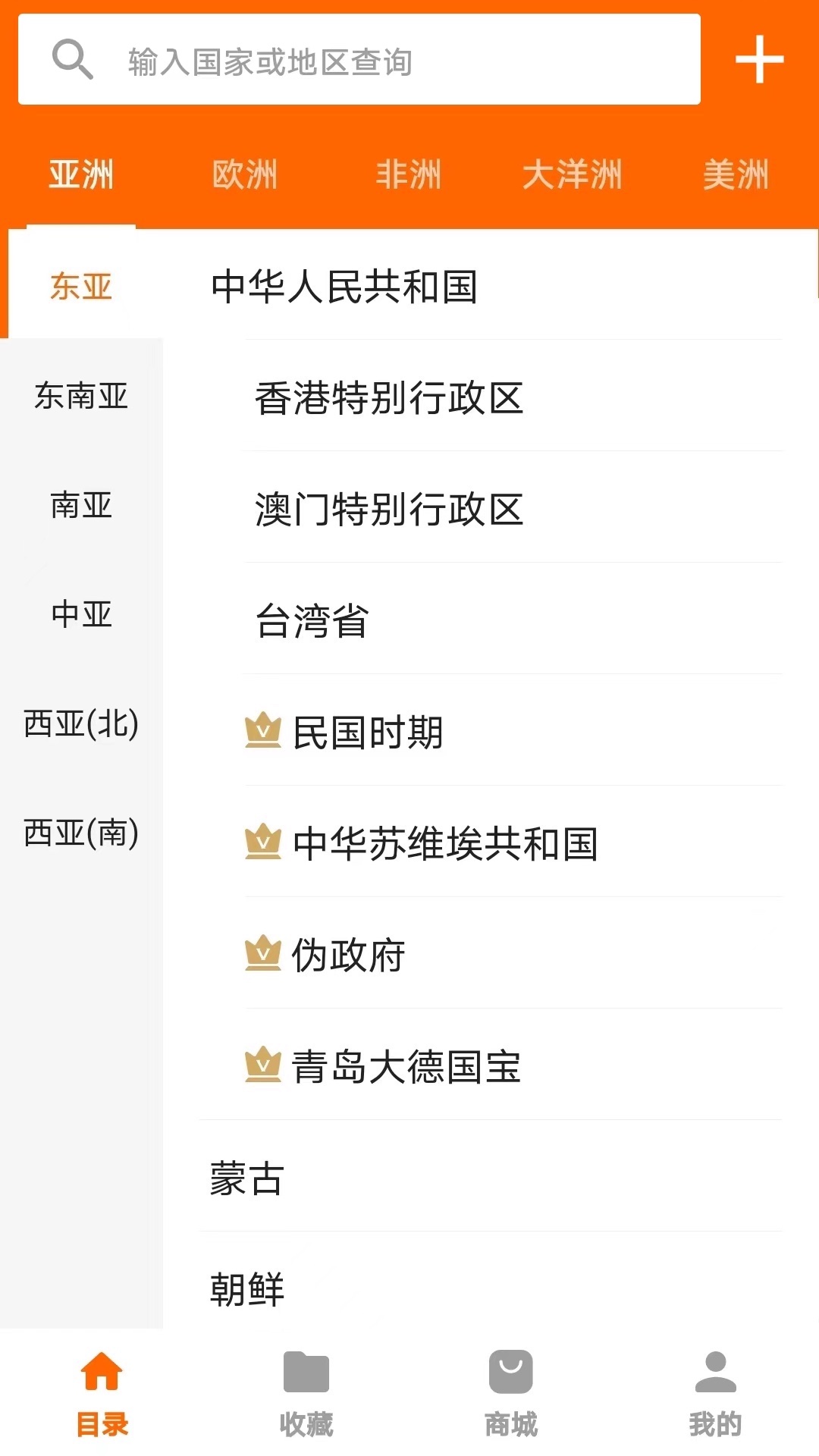This screenshot has width=819, height=1456.
Task: Switch to the 欧洲 tab
Action: point(245,174)
